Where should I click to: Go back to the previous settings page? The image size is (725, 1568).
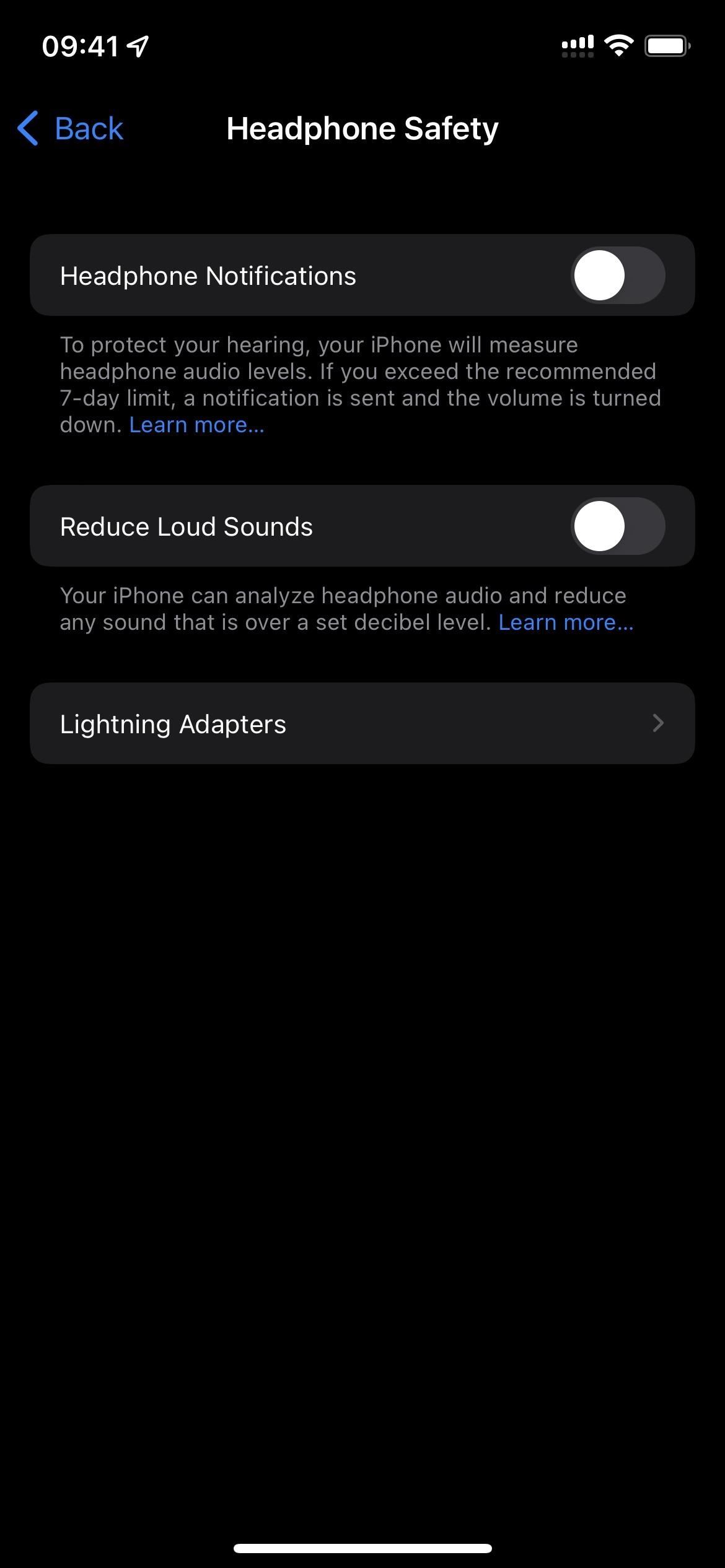click(x=71, y=129)
